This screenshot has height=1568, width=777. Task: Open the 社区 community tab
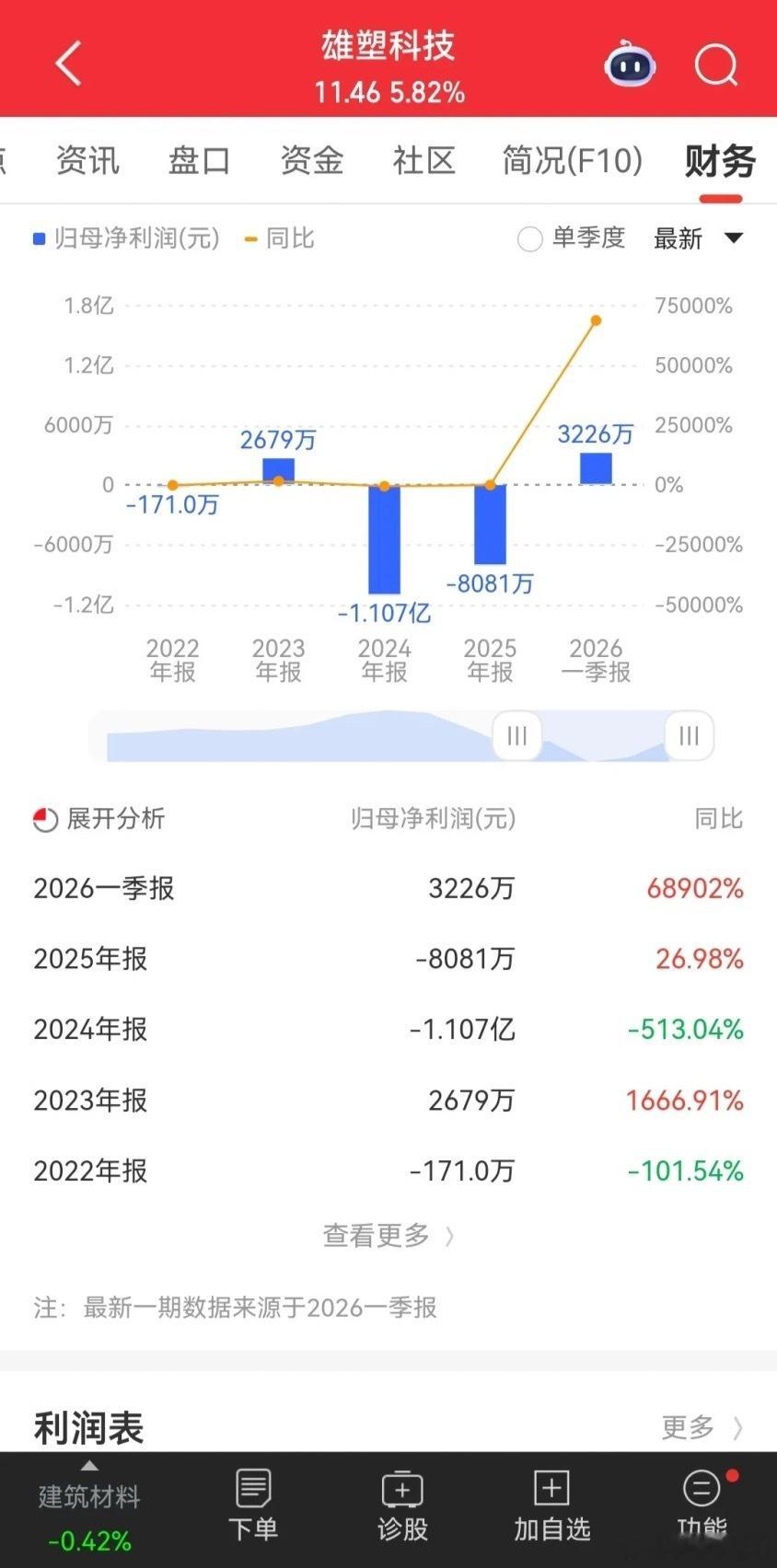[423, 161]
